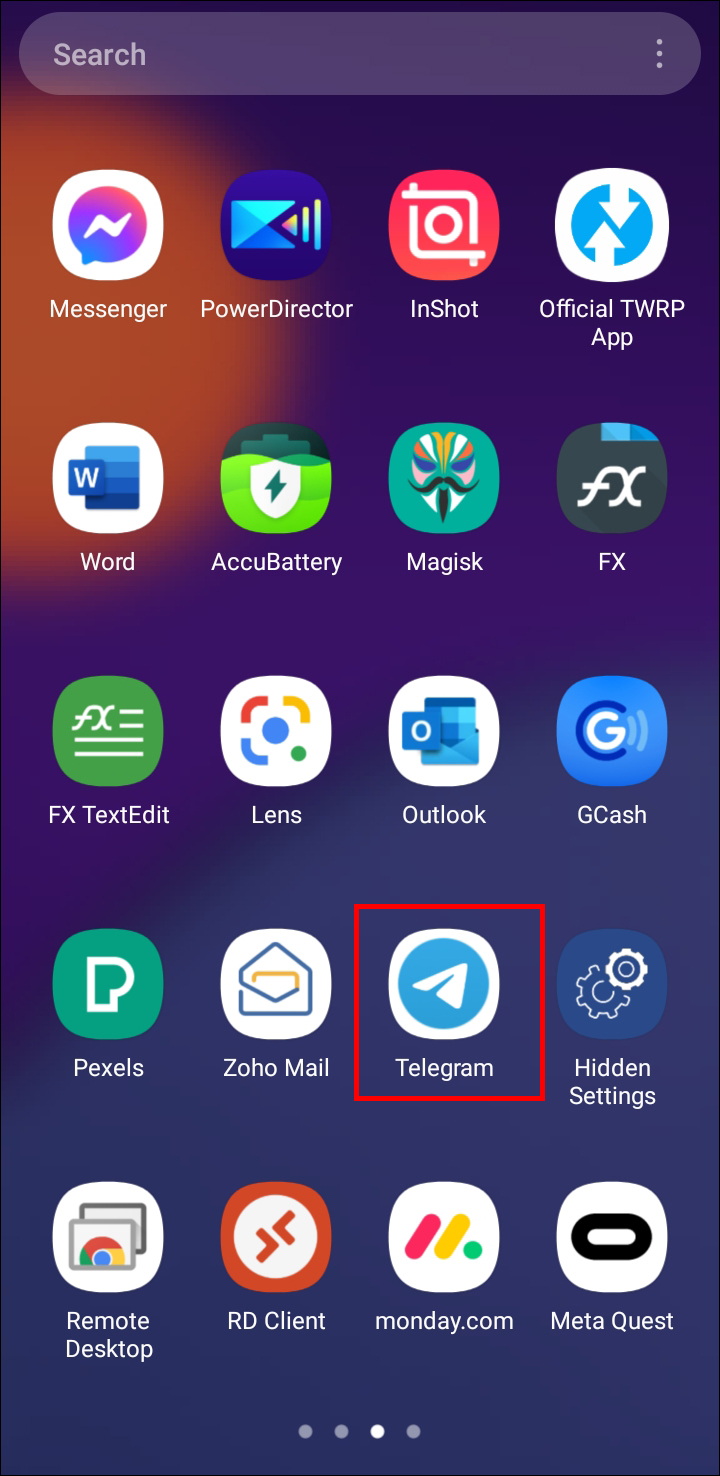
Task: Open the Magisk app
Action: pyautogui.click(x=444, y=478)
